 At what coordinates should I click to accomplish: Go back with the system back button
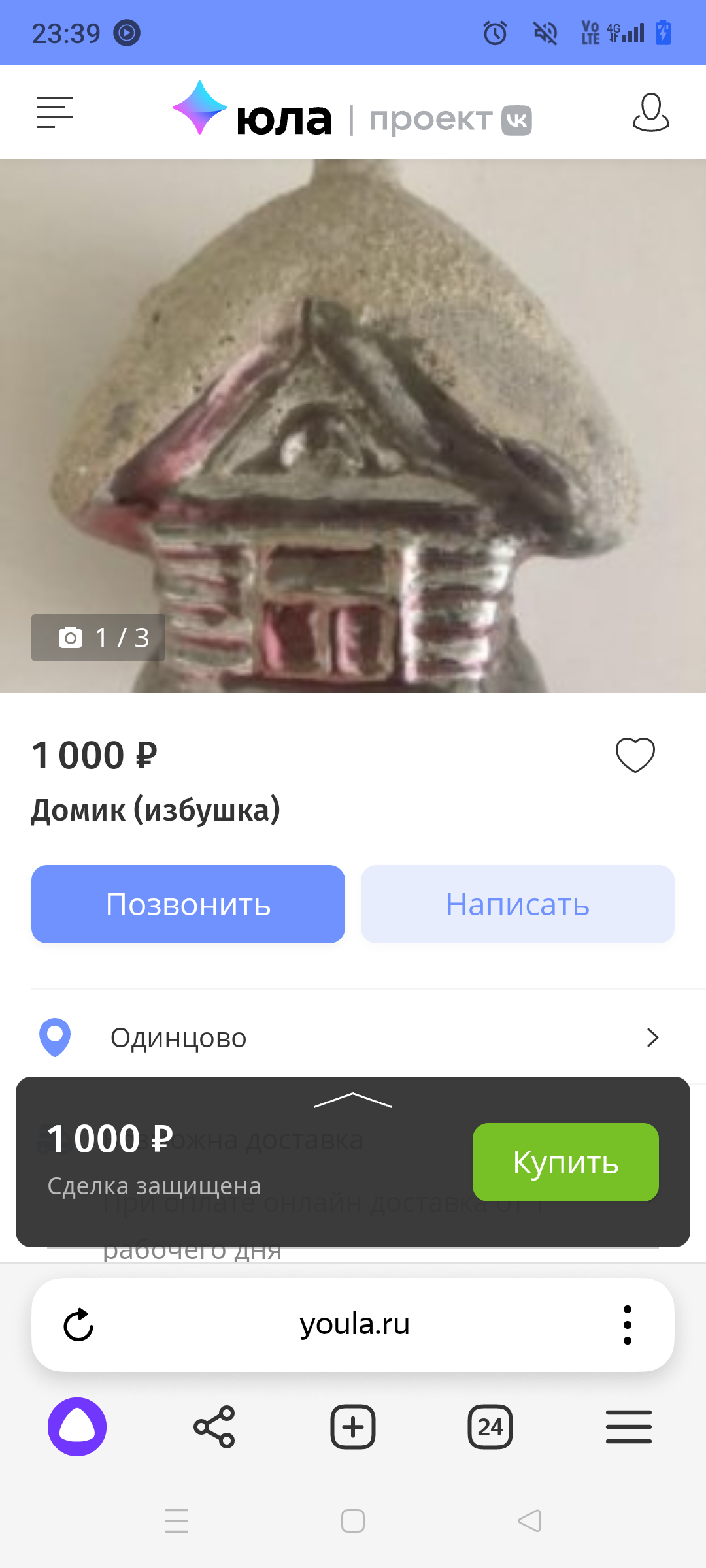point(529,1521)
